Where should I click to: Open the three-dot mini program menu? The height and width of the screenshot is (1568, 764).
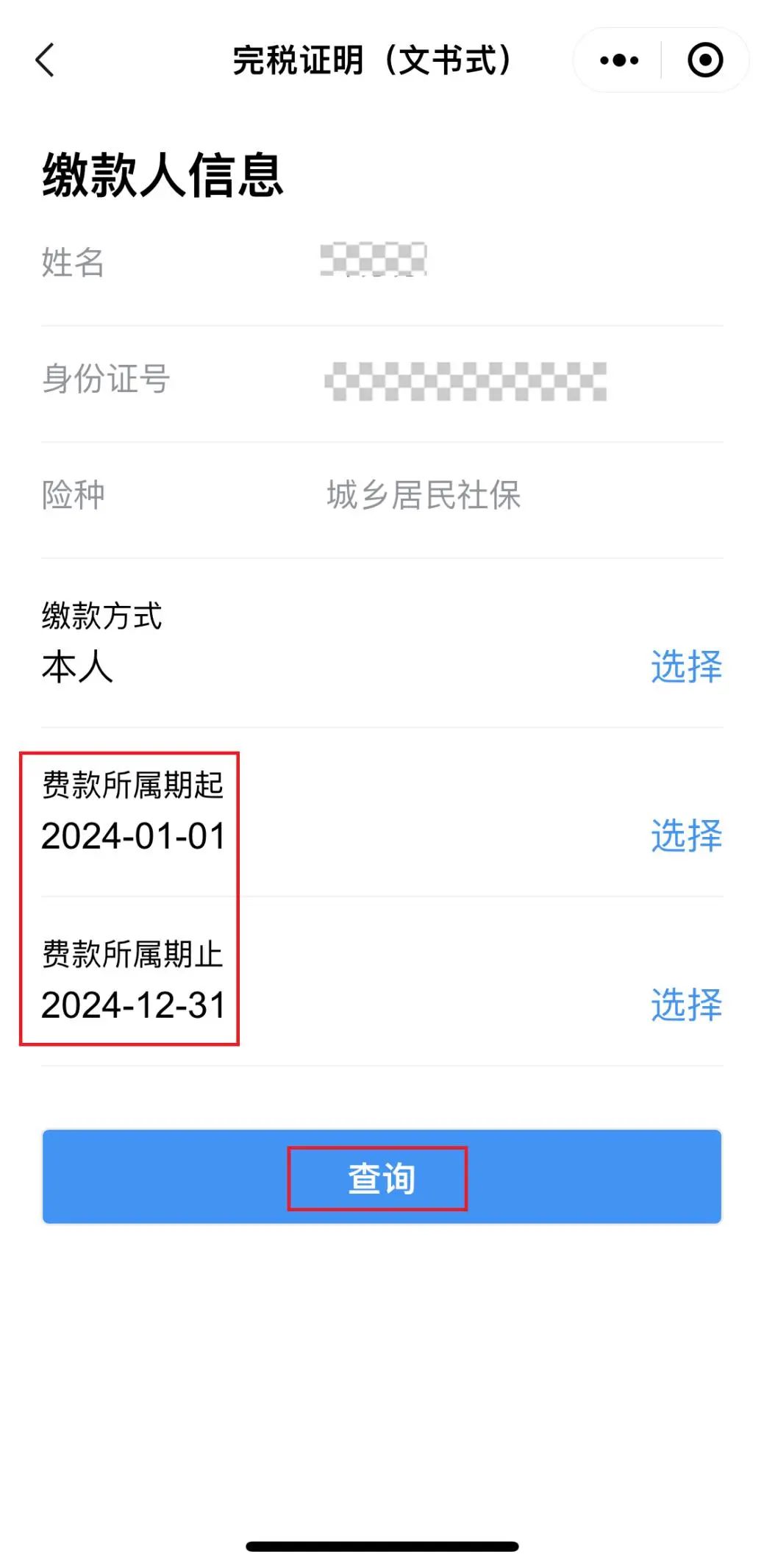(618, 60)
